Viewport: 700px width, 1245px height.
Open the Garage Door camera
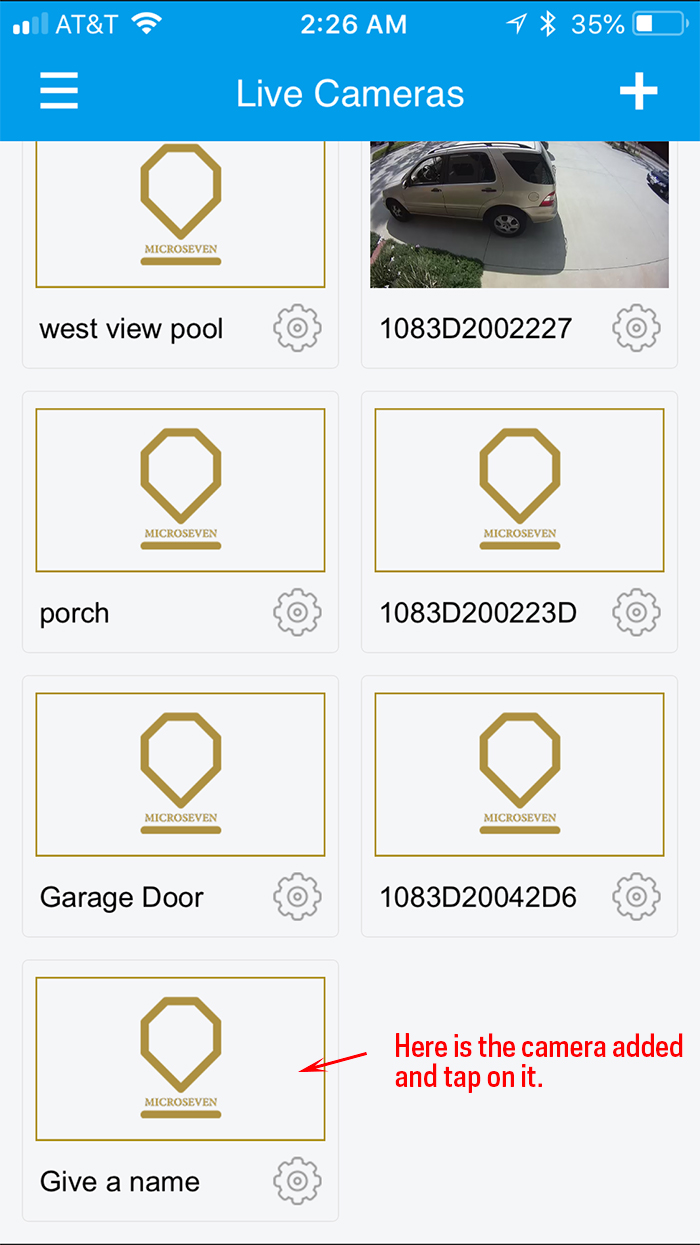(x=180, y=774)
